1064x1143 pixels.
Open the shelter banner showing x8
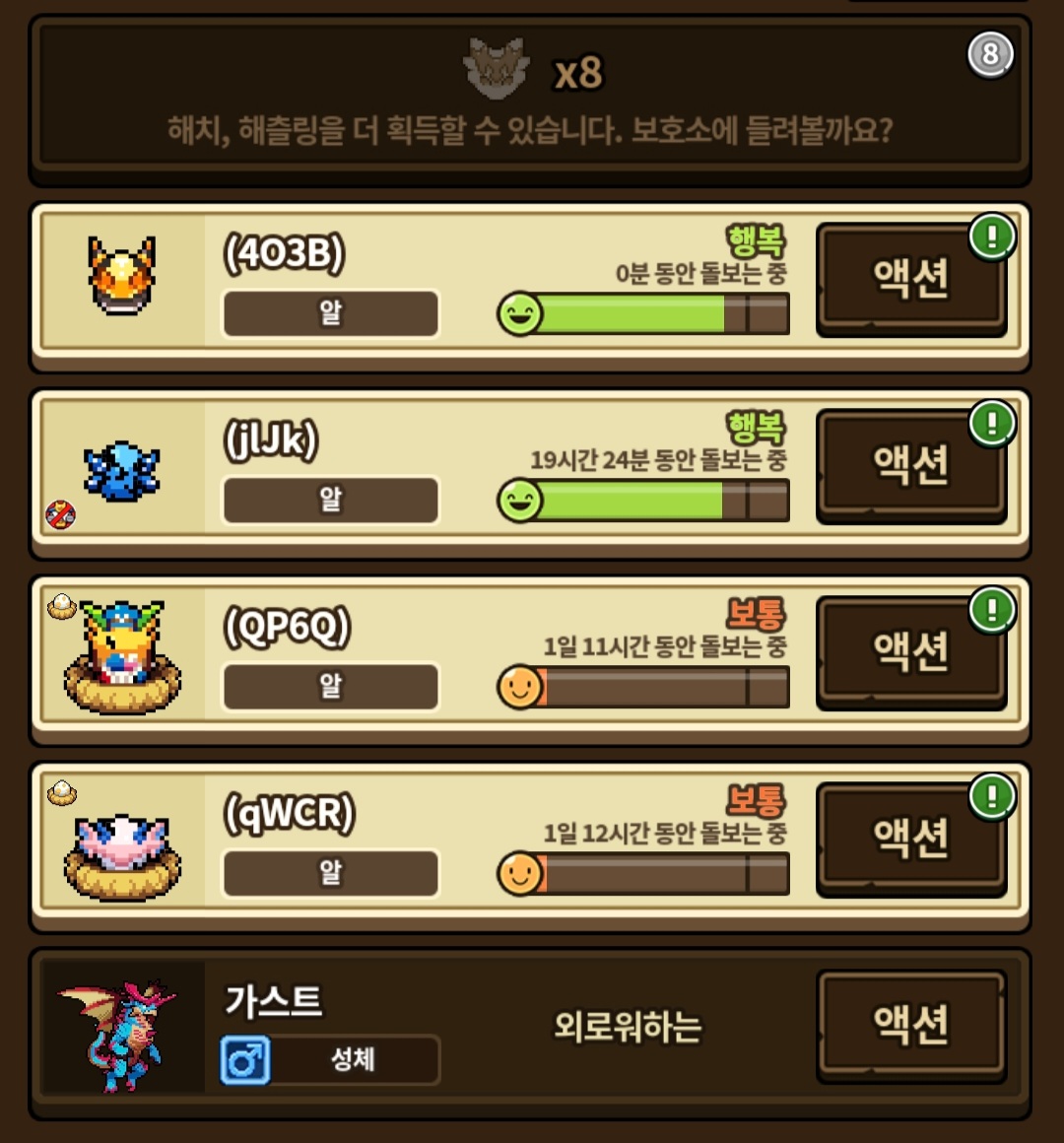point(530,101)
